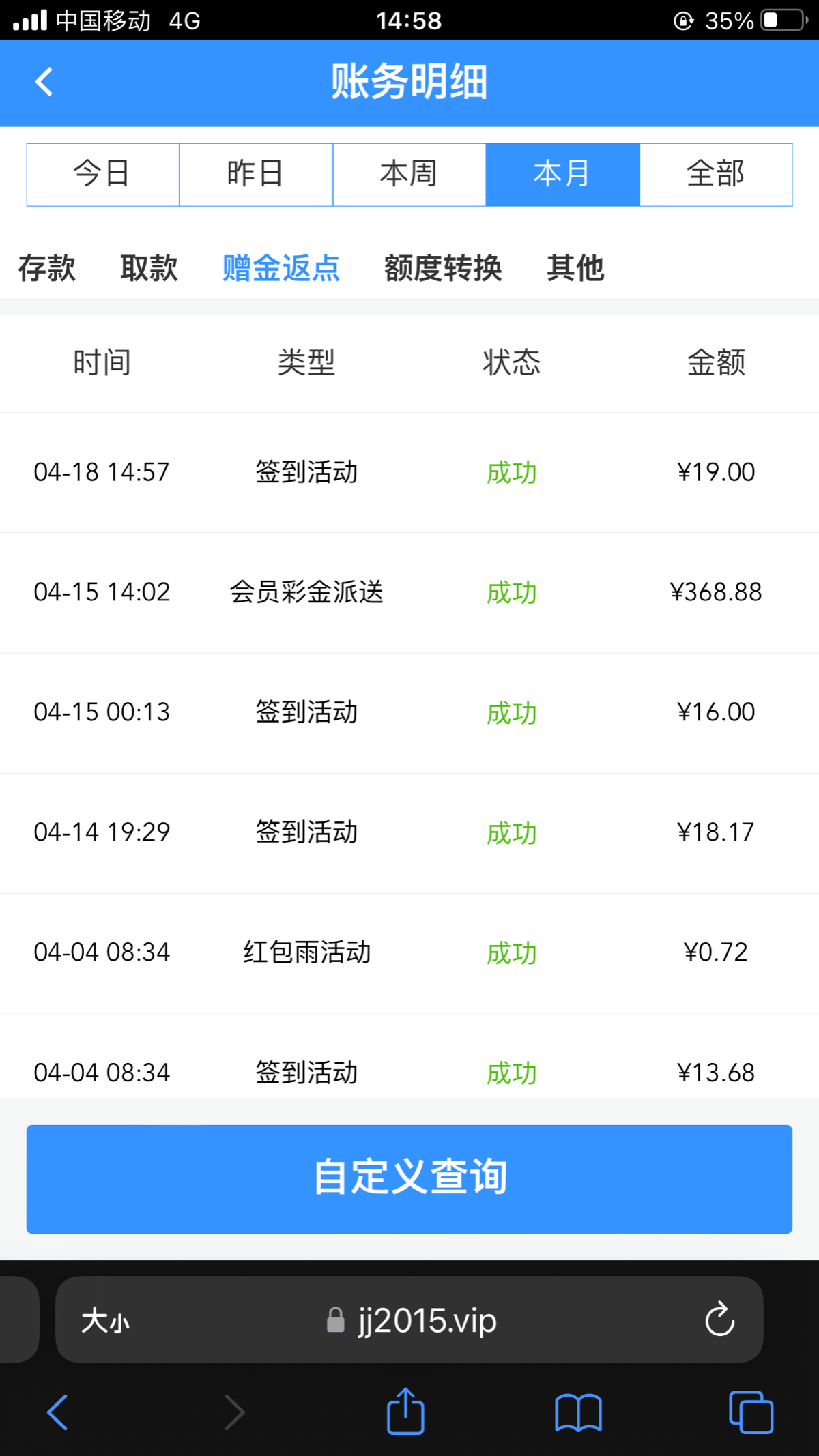Show records for 本周
Viewport: 819px width, 1456px height.
[409, 174]
